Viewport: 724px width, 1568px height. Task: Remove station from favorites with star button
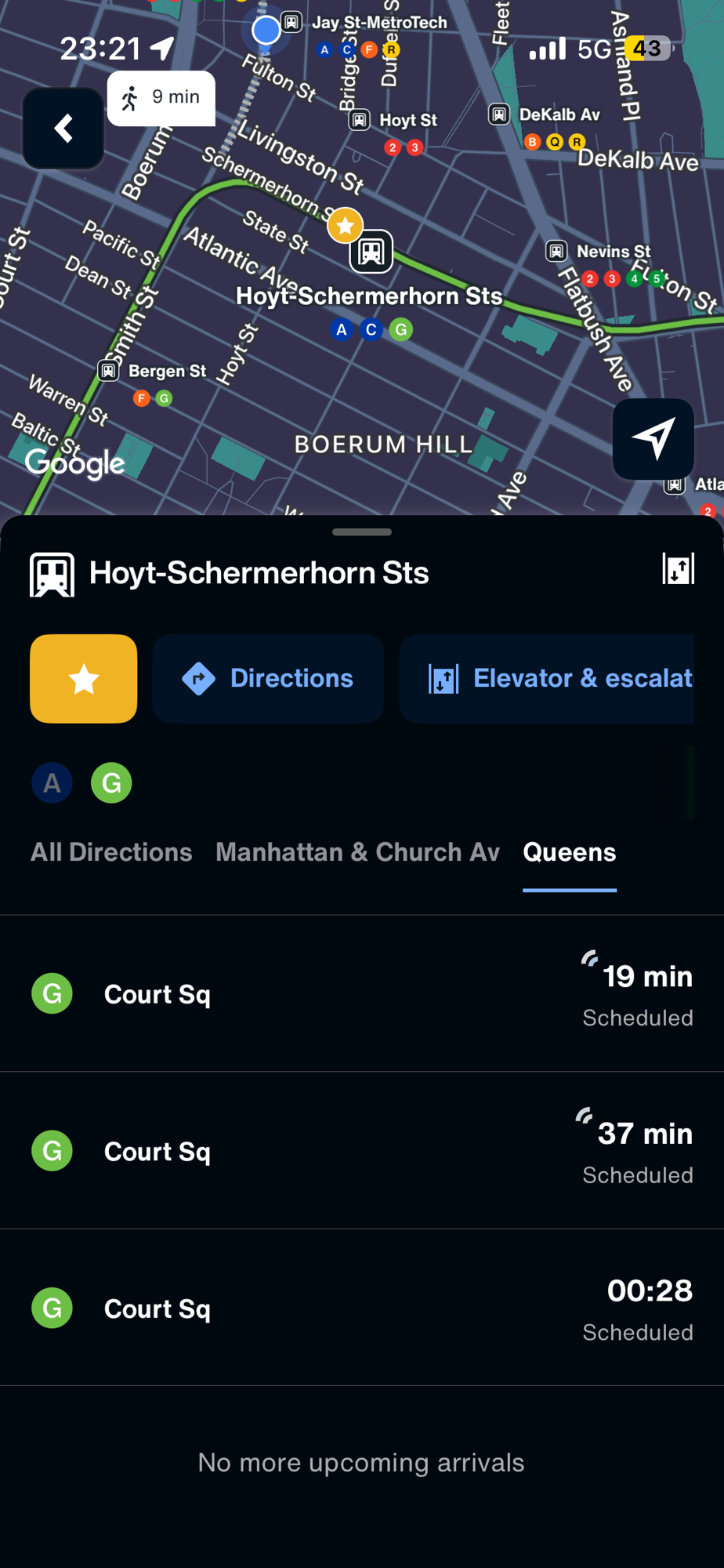84,679
